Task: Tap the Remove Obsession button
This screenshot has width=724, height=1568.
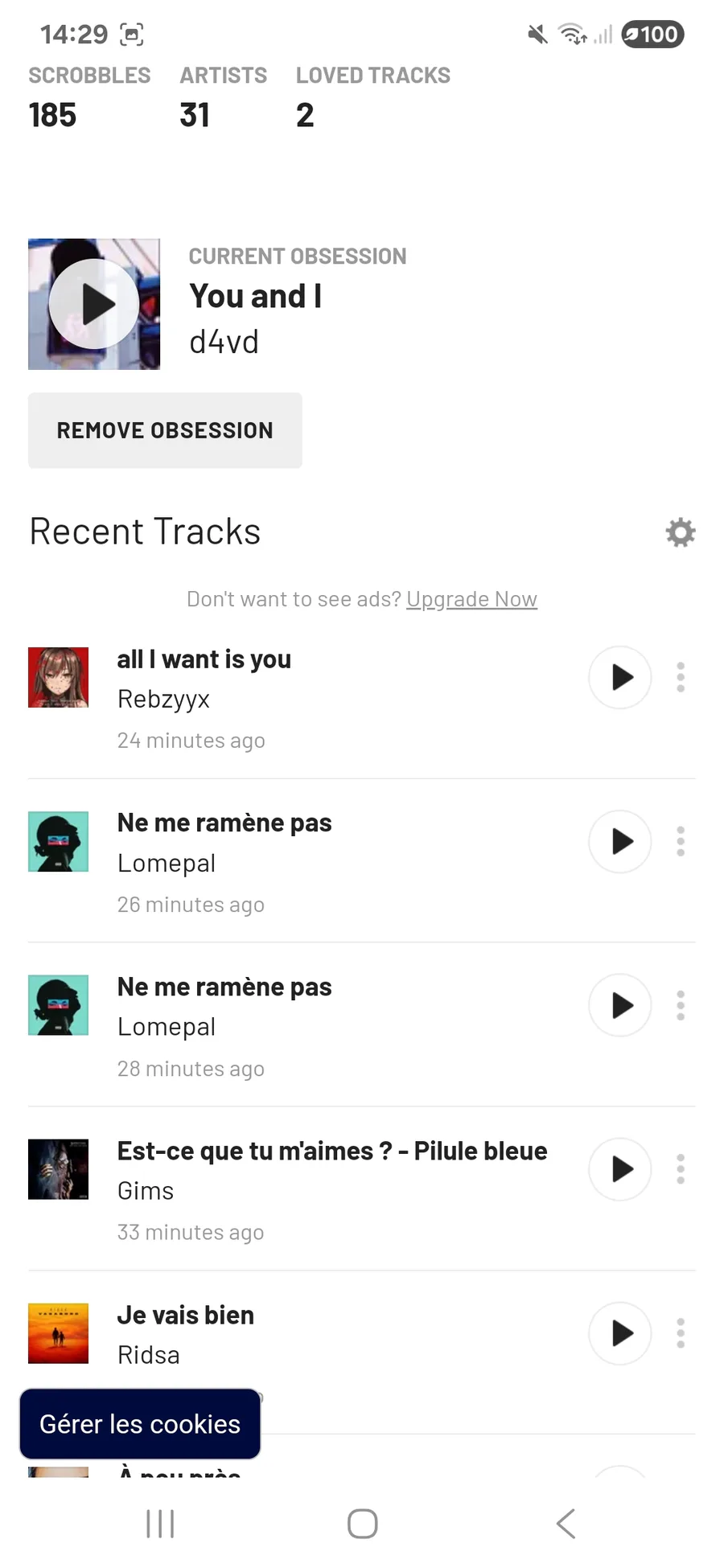Action: pos(165,430)
